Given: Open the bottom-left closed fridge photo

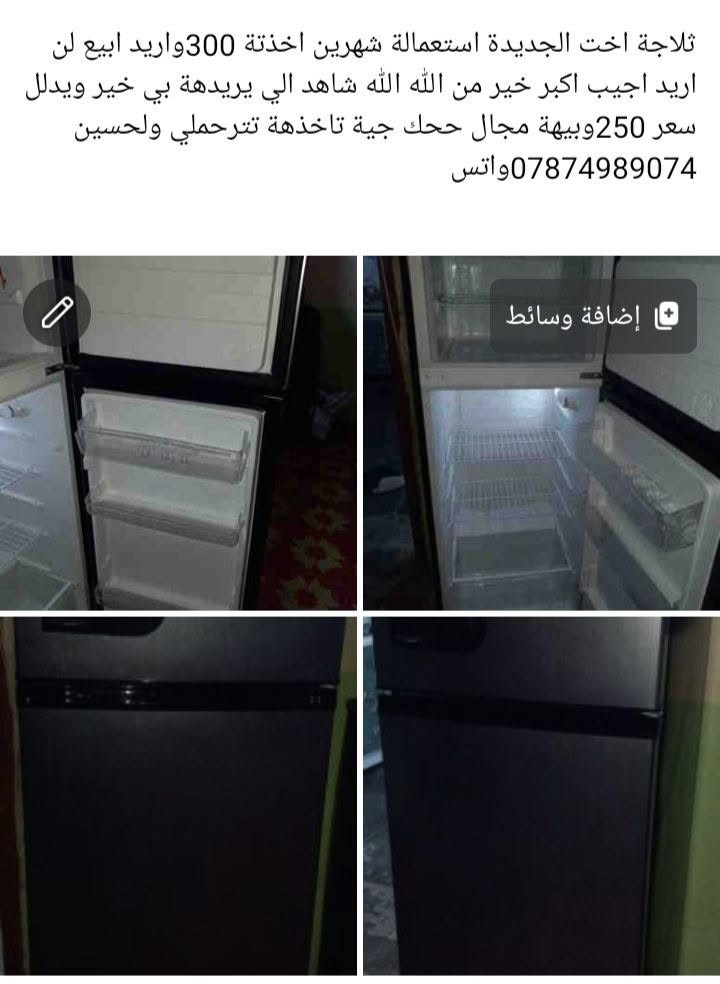Looking at the screenshot, I should point(178,796).
